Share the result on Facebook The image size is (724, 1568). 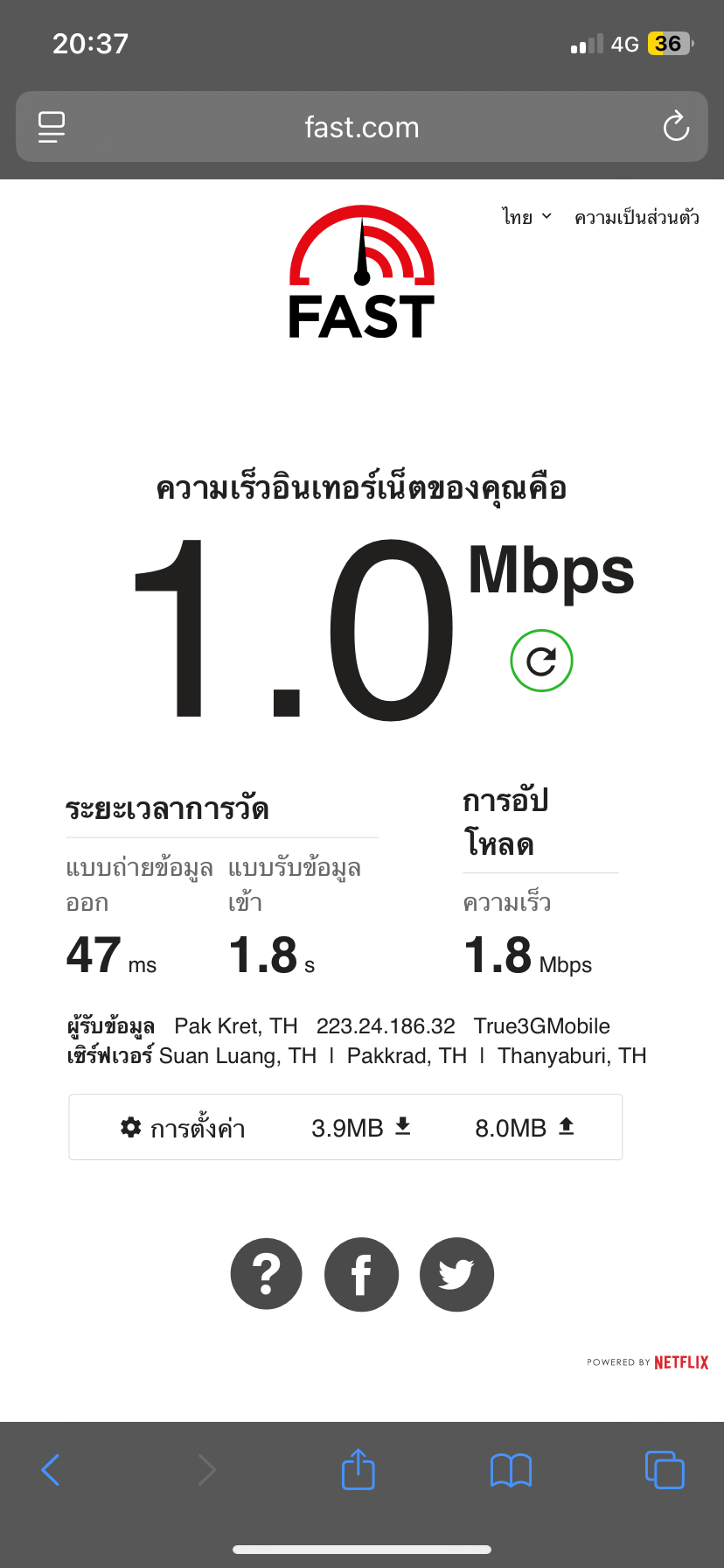[361, 1274]
